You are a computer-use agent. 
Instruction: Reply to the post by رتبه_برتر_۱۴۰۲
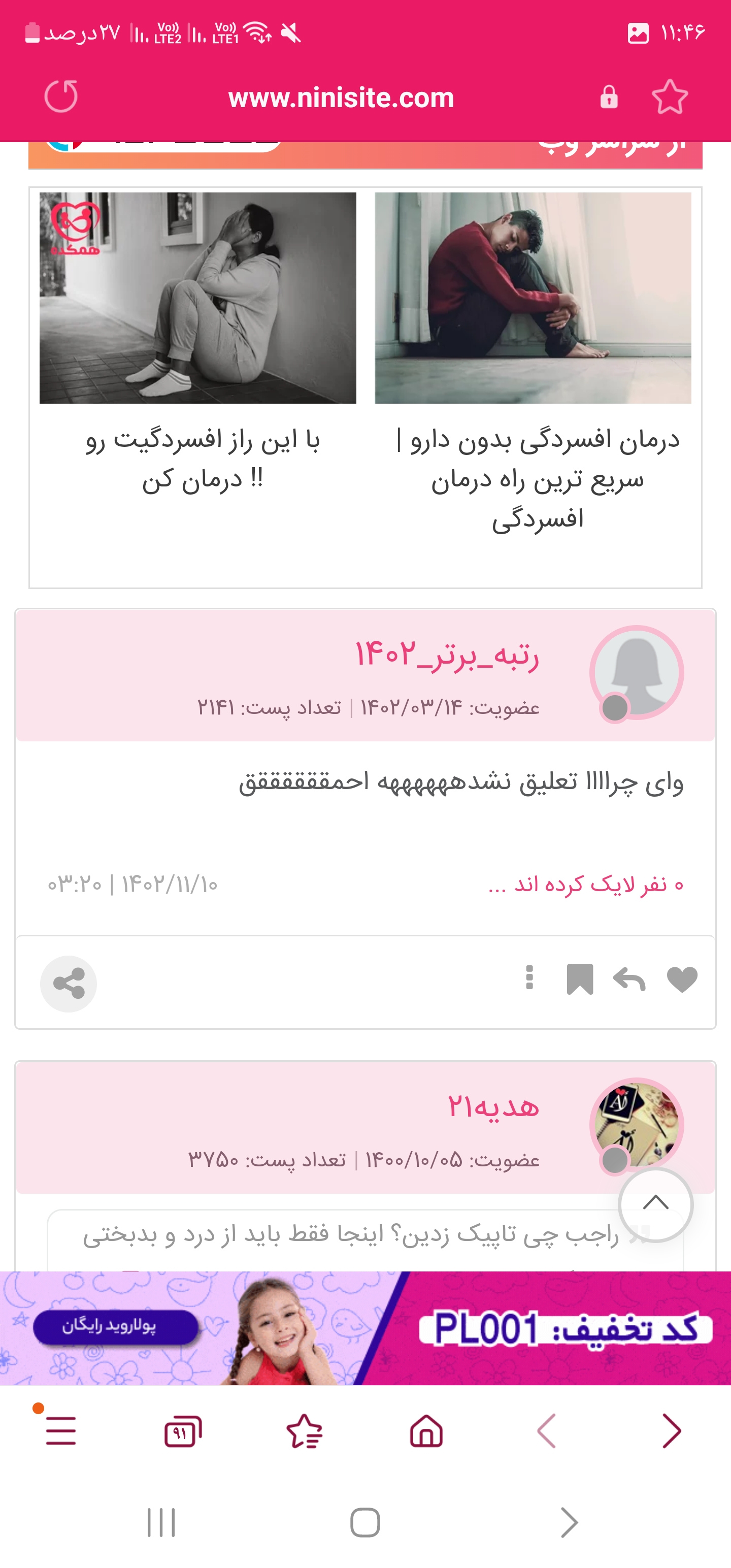[629, 979]
